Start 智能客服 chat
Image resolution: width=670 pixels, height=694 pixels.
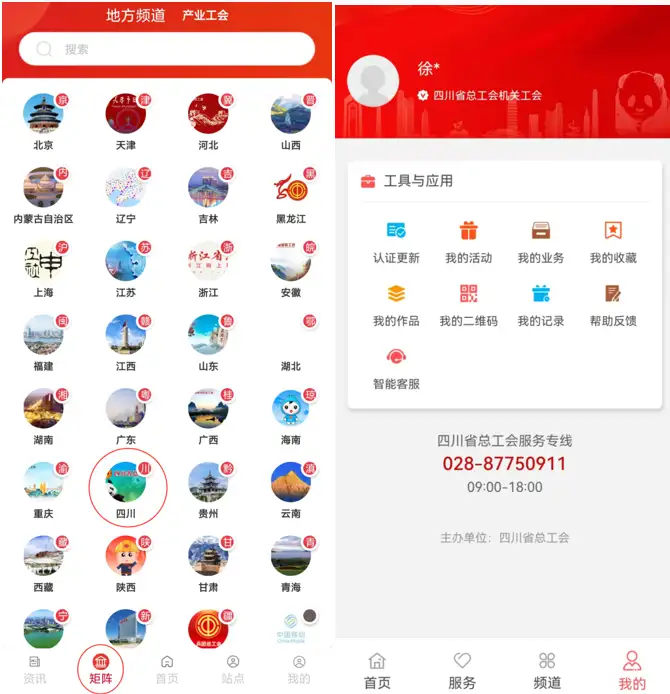pyautogui.click(x=396, y=367)
